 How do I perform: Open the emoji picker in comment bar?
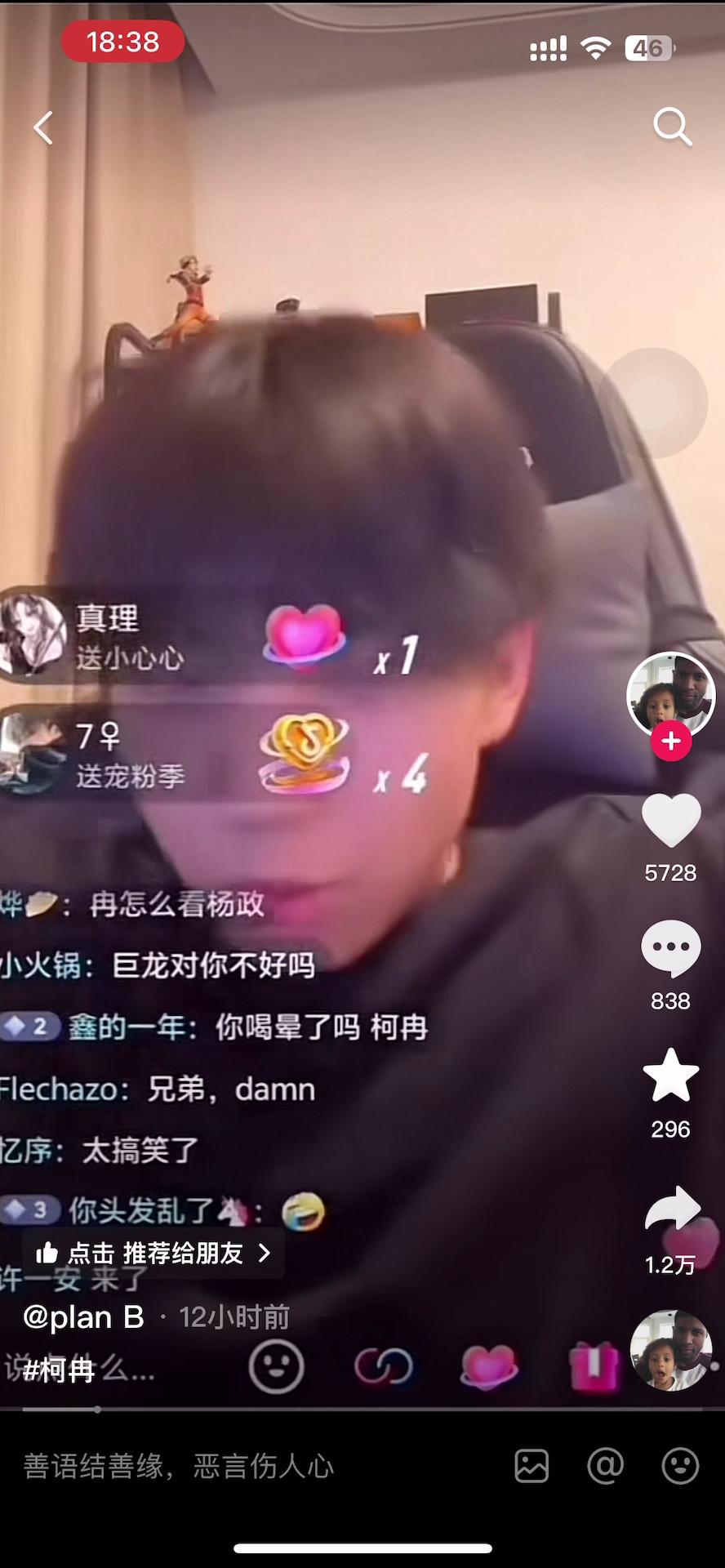[679, 1467]
